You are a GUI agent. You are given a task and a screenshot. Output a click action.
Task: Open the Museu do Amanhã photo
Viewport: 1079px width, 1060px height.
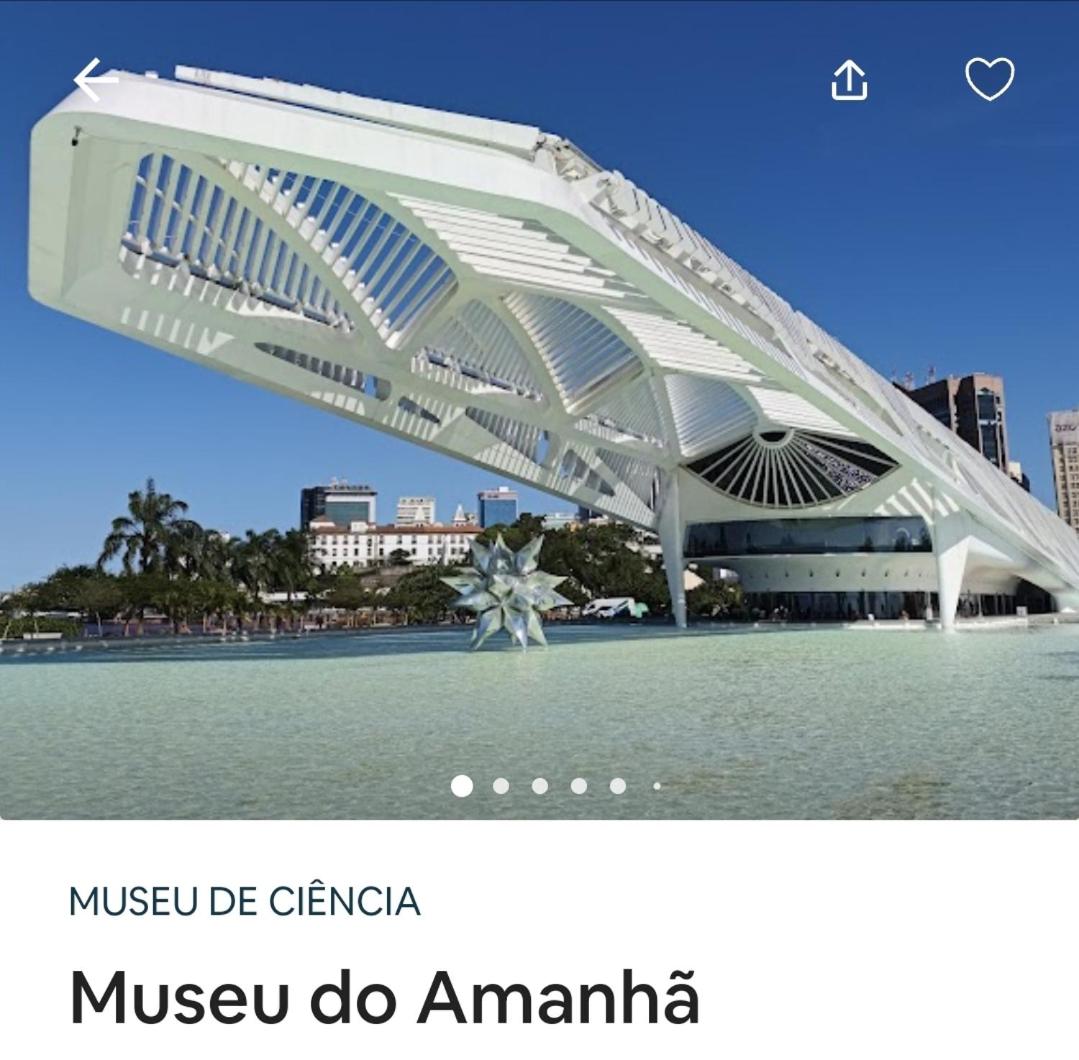pos(540,420)
